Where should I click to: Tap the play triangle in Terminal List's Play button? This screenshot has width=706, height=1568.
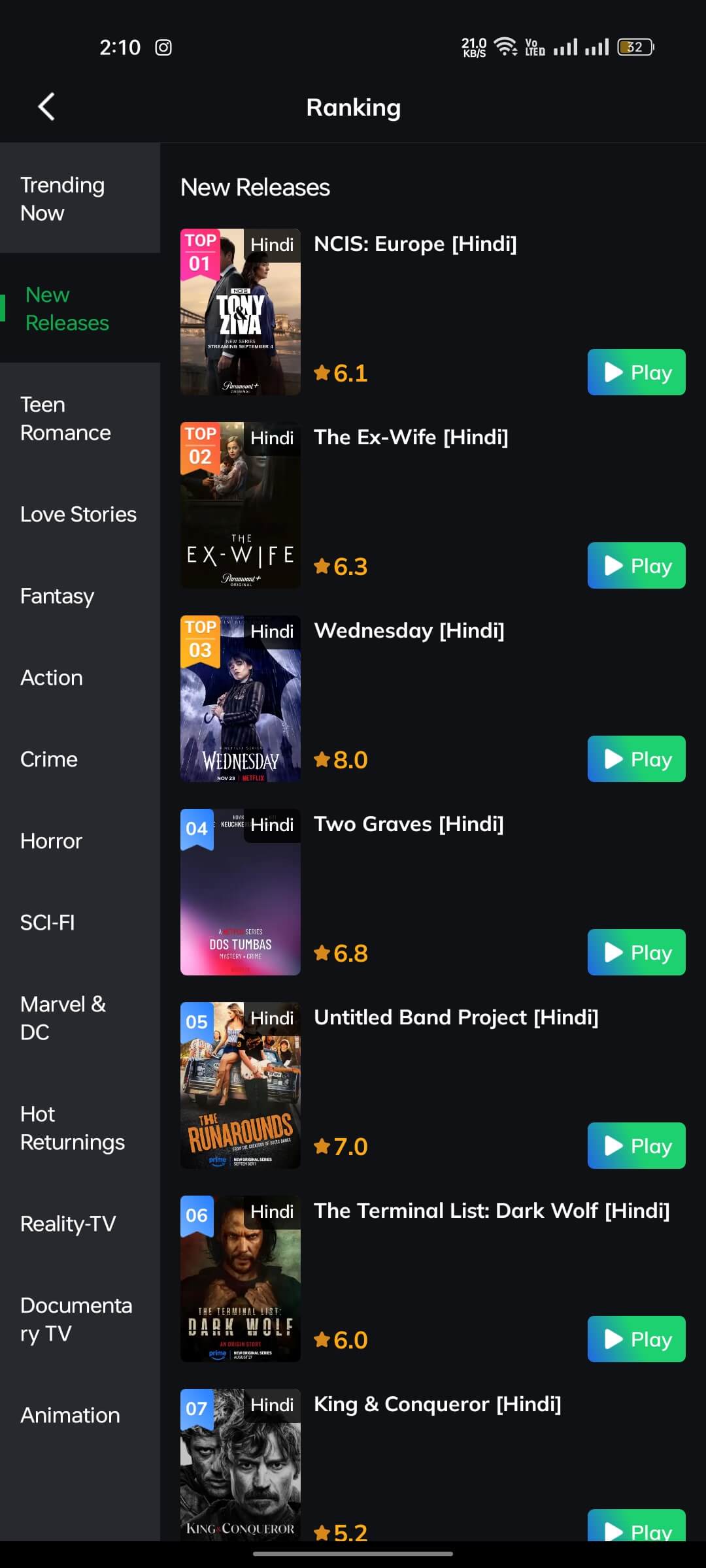click(x=613, y=1339)
